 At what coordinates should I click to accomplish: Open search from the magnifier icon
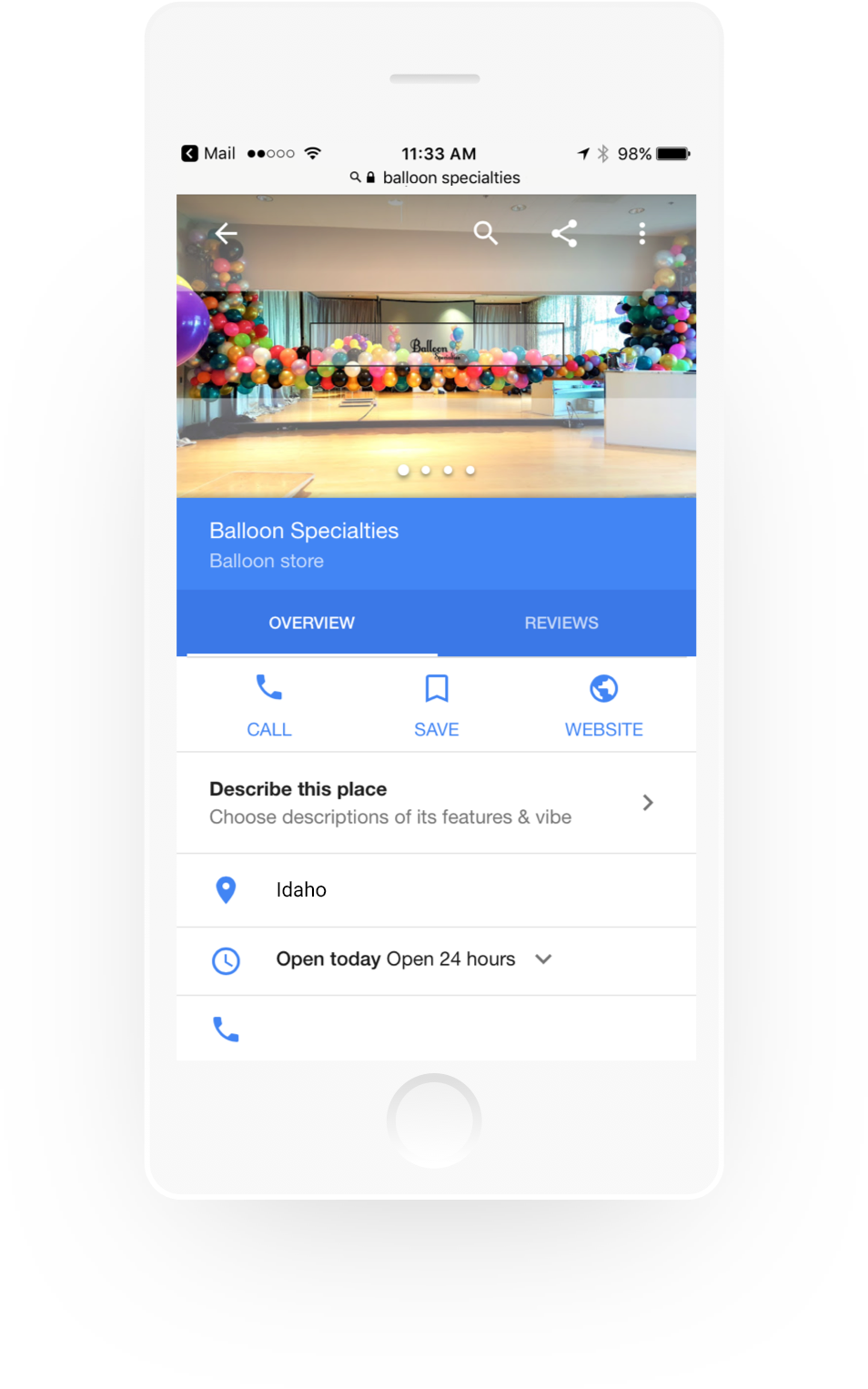click(485, 234)
